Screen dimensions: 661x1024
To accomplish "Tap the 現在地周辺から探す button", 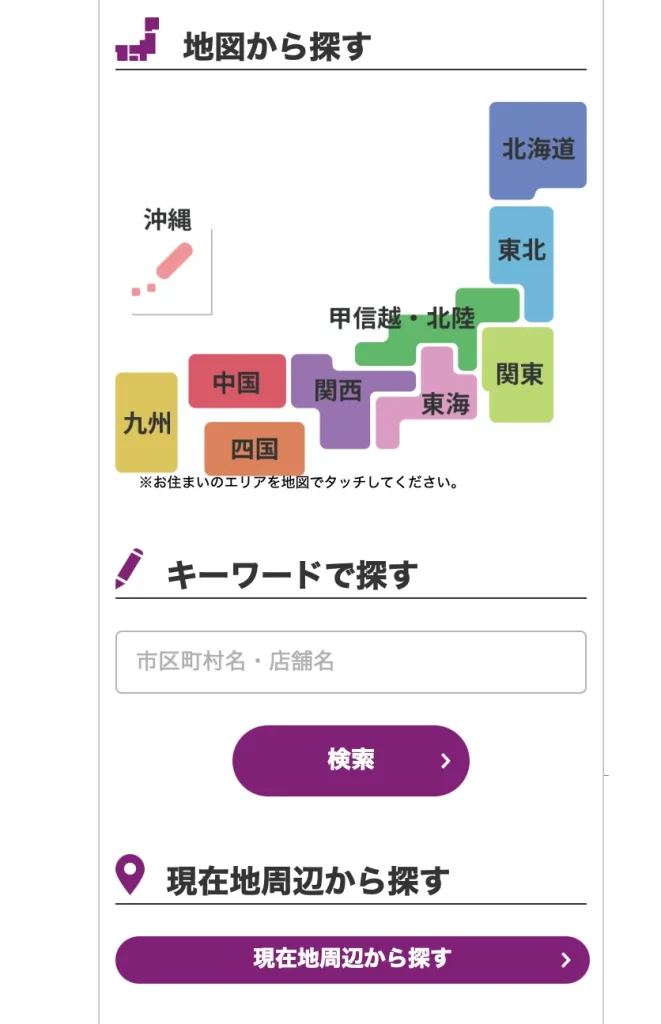I will coord(352,960).
